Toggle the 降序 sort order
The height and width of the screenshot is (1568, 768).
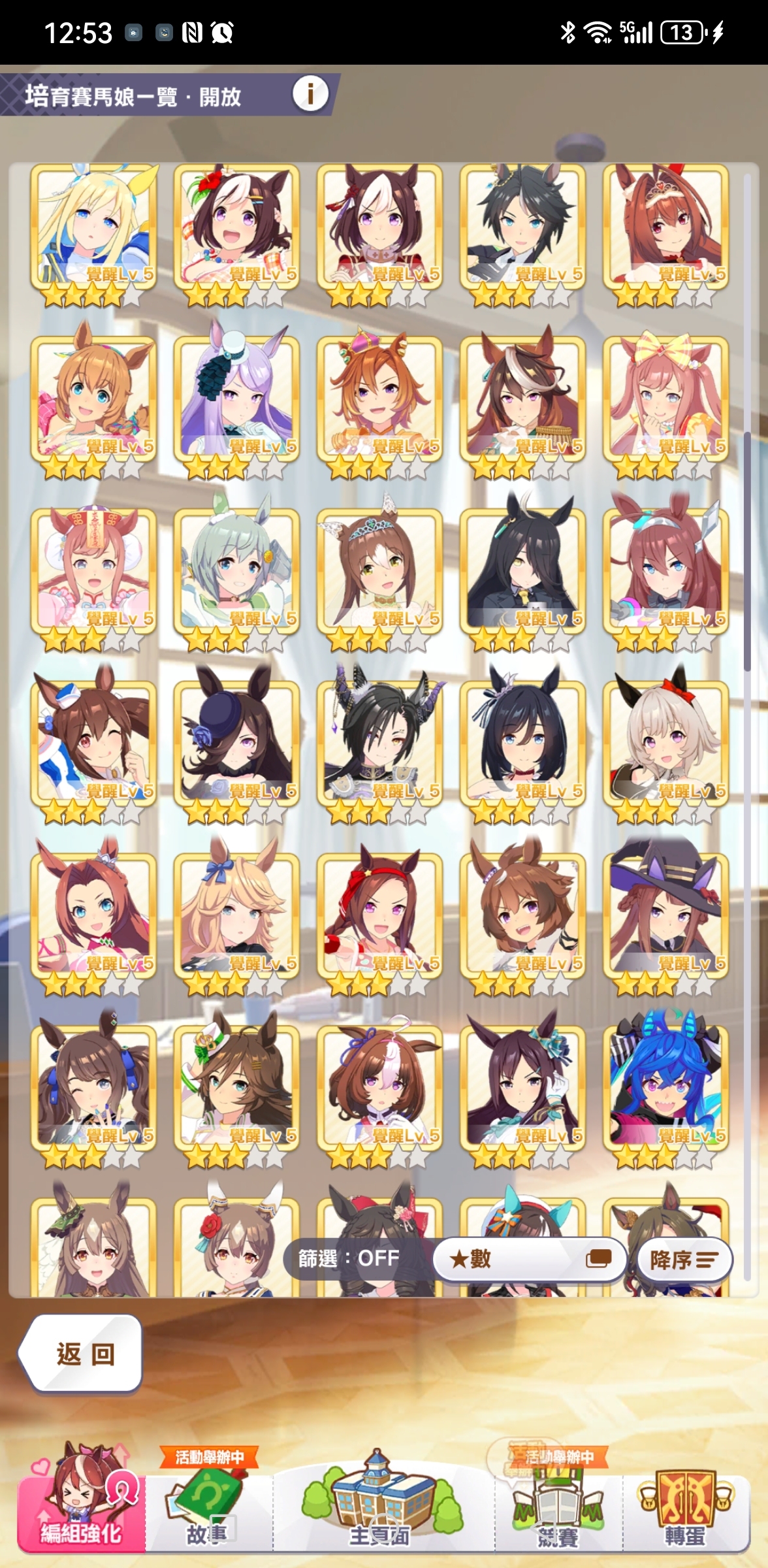click(682, 1260)
